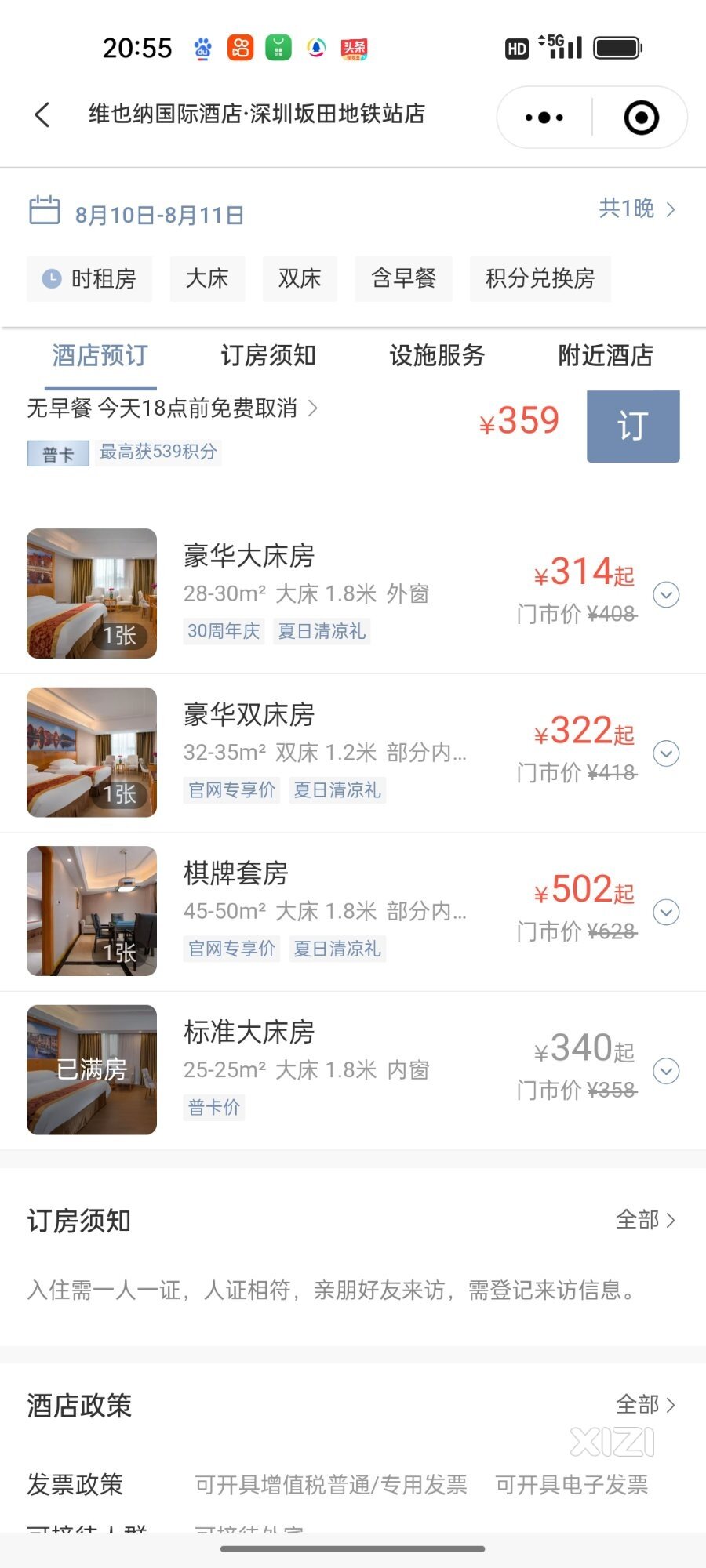706x1568 pixels.
Task: Close the mini-program with the circle icon
Action: [x=641, y=118]
